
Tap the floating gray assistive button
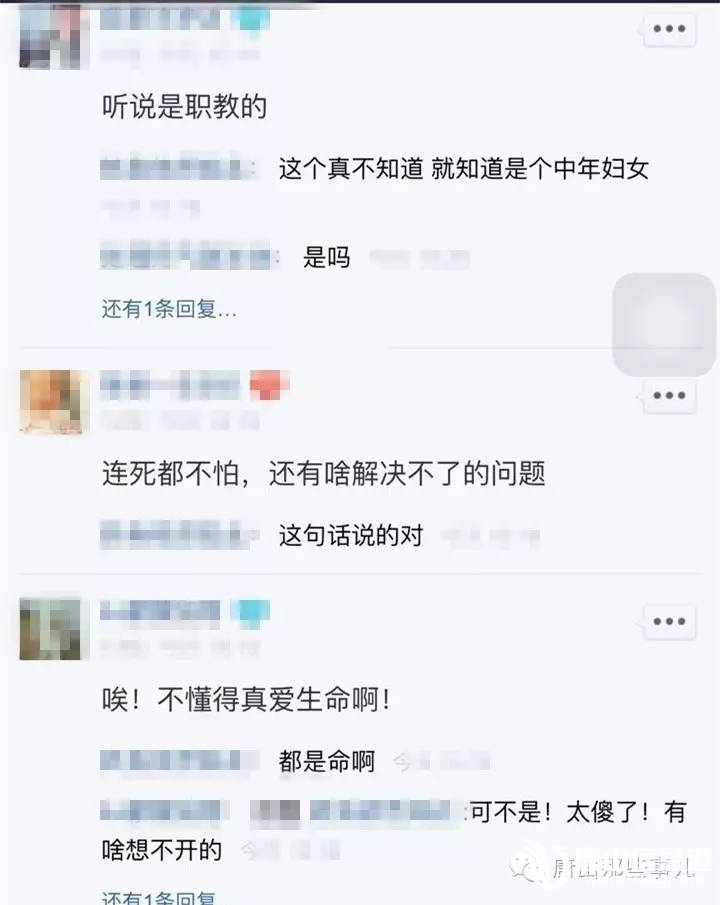tap(664, 325)
